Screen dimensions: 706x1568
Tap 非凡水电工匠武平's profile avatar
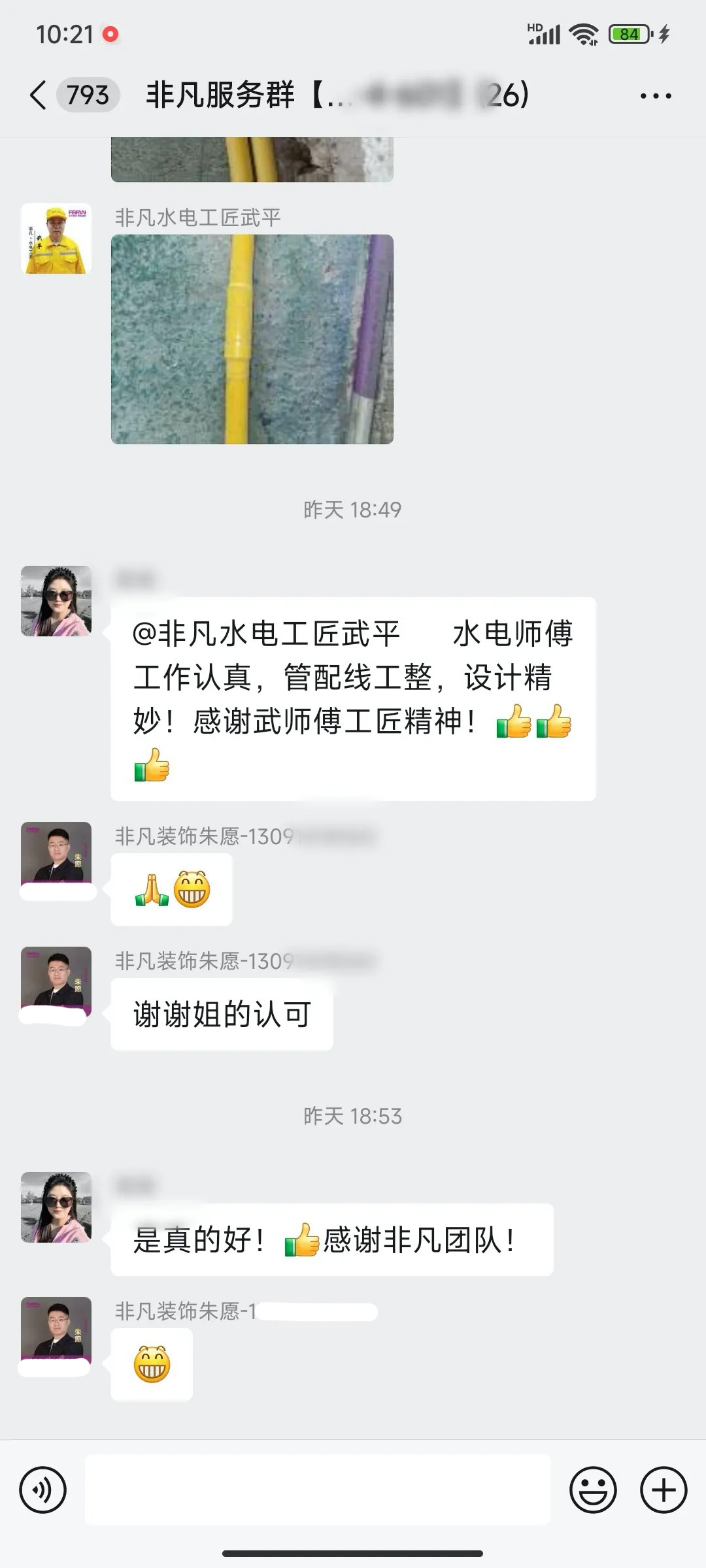pos(56,238)
